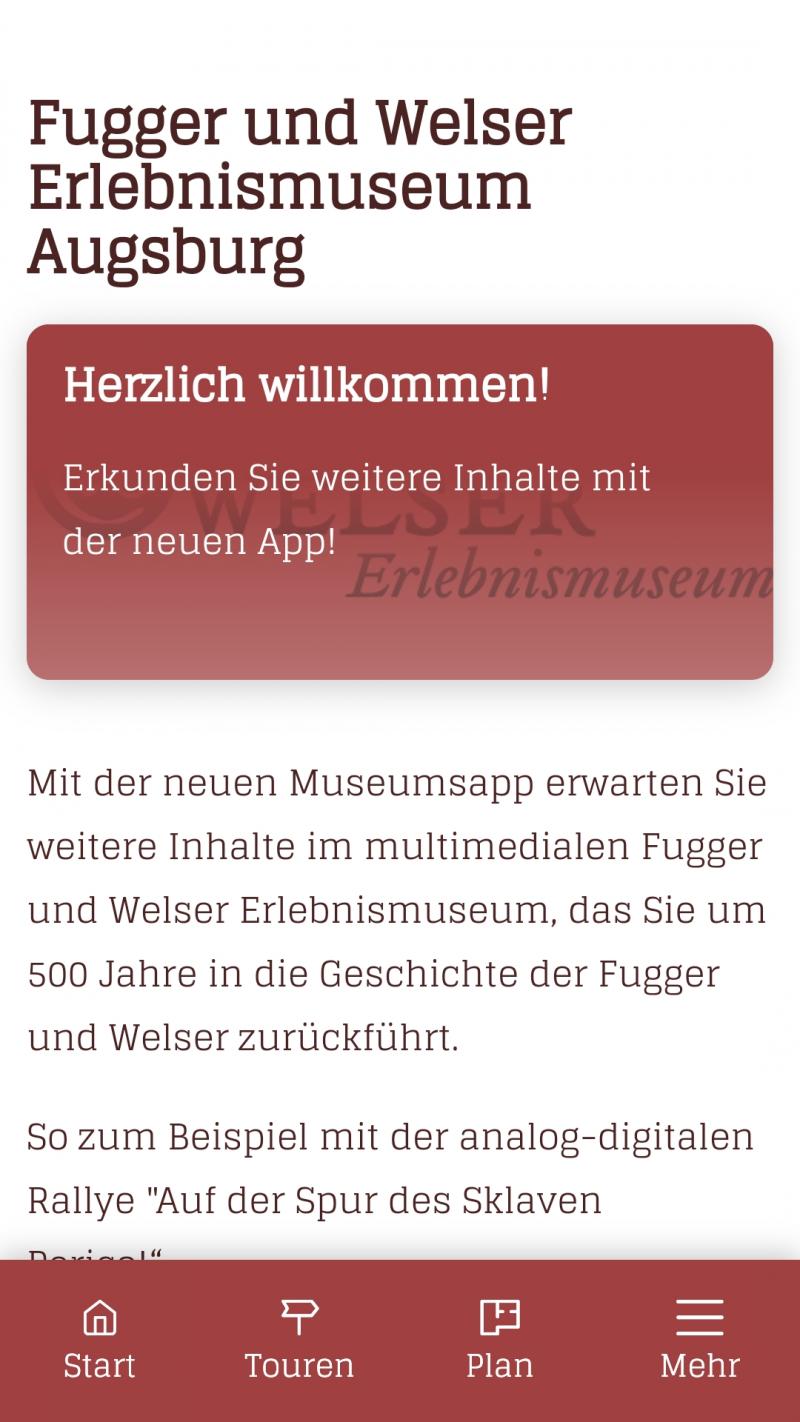Open the Mehr menu
This screenshot has height=1422, width=800.
tap(699, 1340)
